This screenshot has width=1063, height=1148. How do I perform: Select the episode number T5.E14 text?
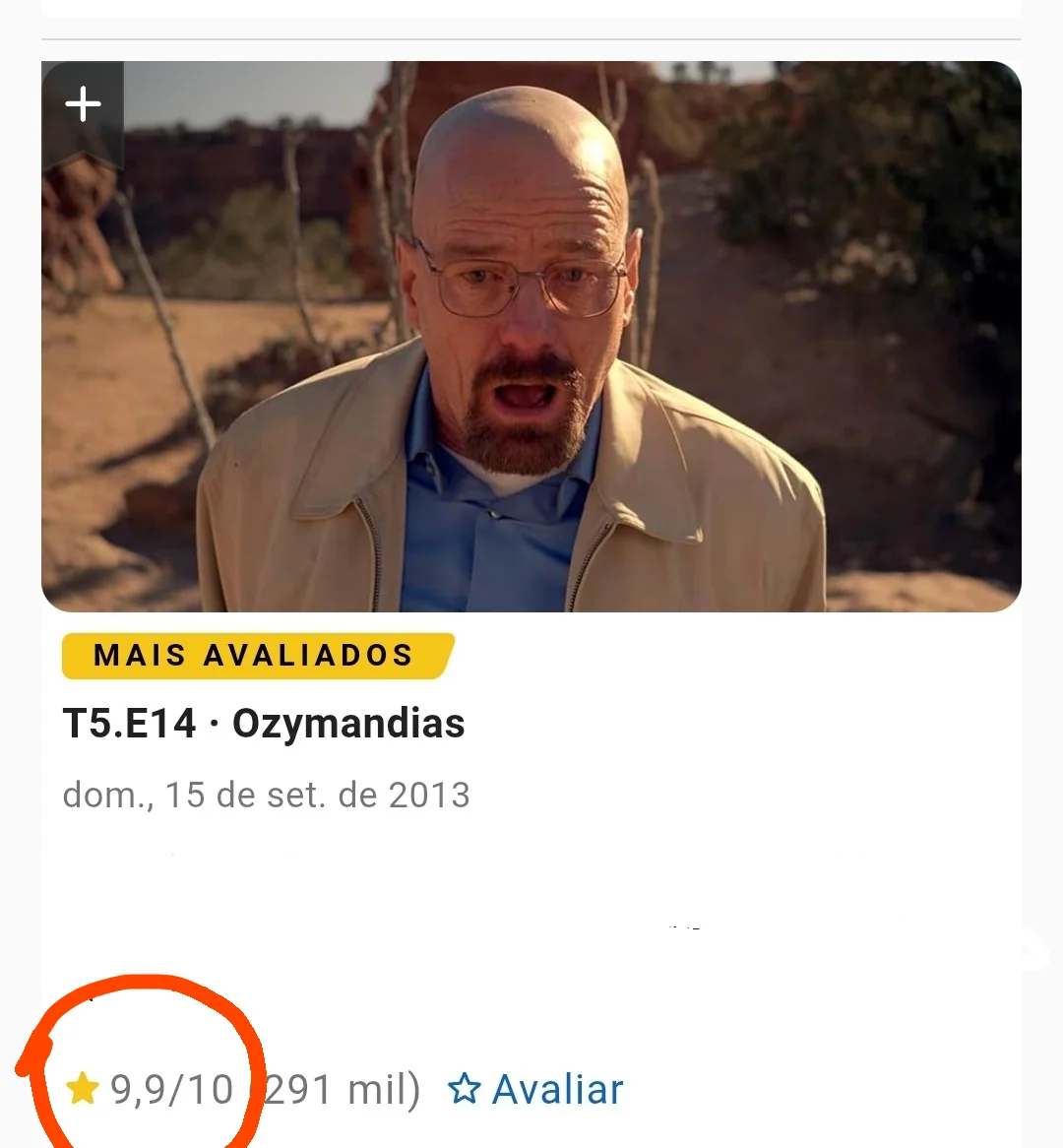128,723
